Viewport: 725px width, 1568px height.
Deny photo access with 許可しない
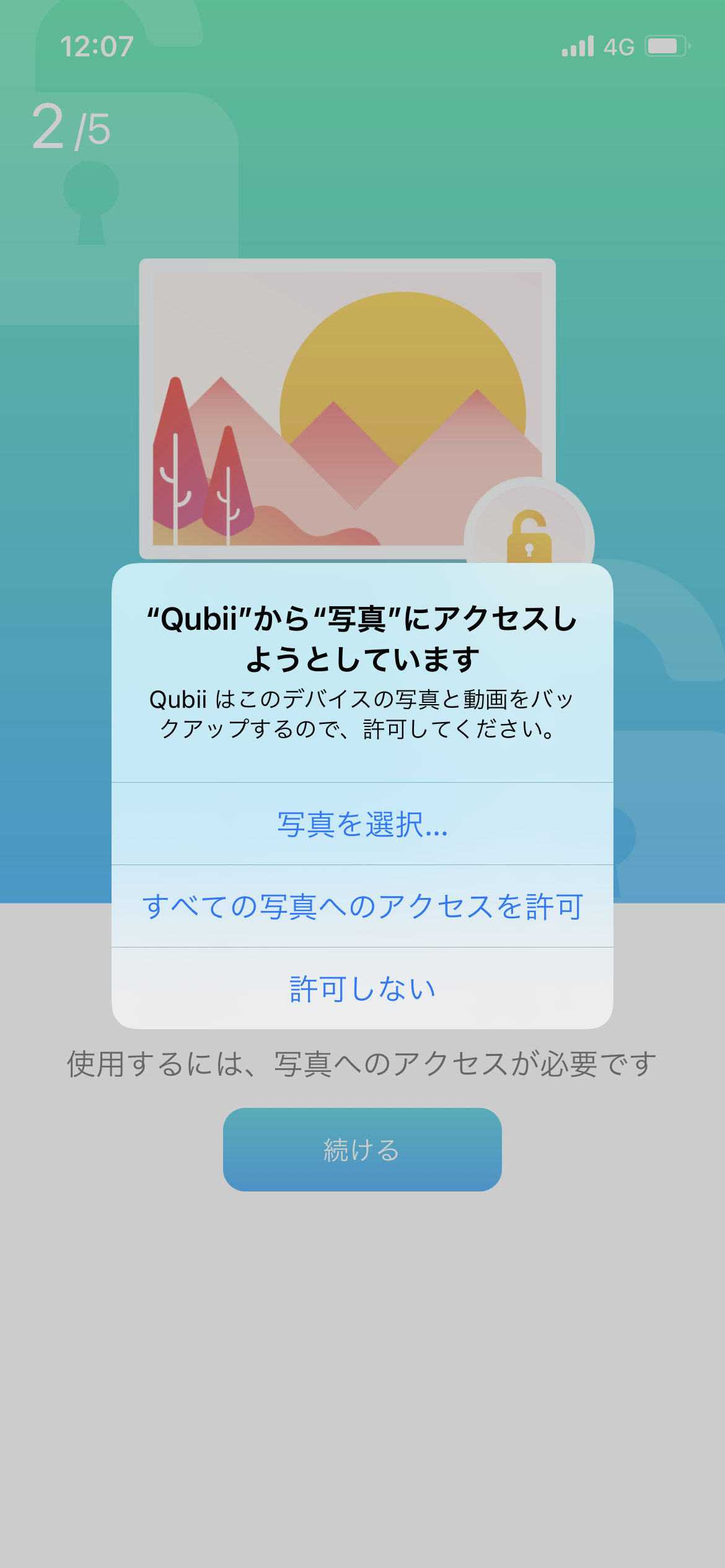[362, 988]
